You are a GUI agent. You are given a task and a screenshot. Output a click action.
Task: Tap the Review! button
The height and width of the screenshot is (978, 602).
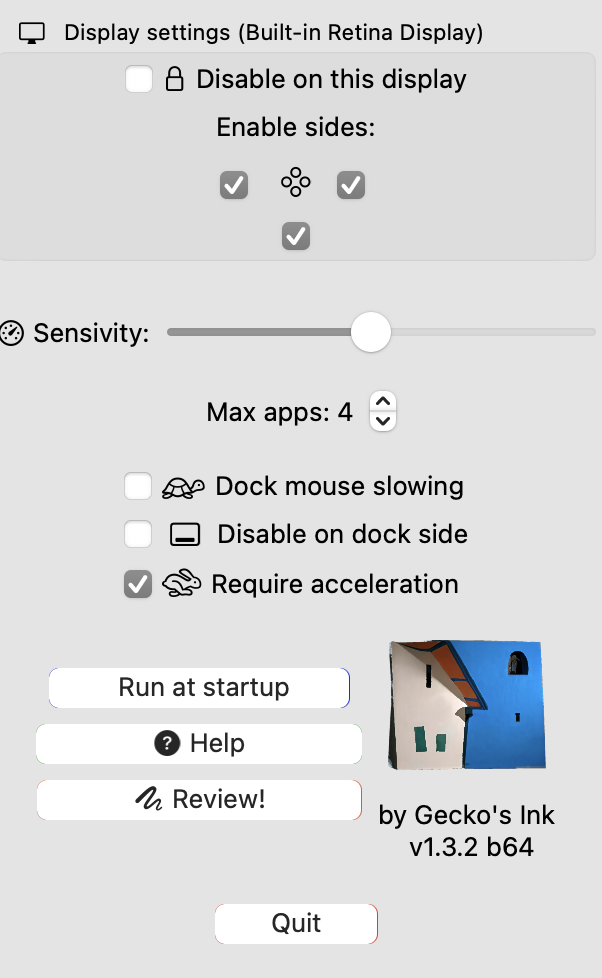click(x=199, y=800)
